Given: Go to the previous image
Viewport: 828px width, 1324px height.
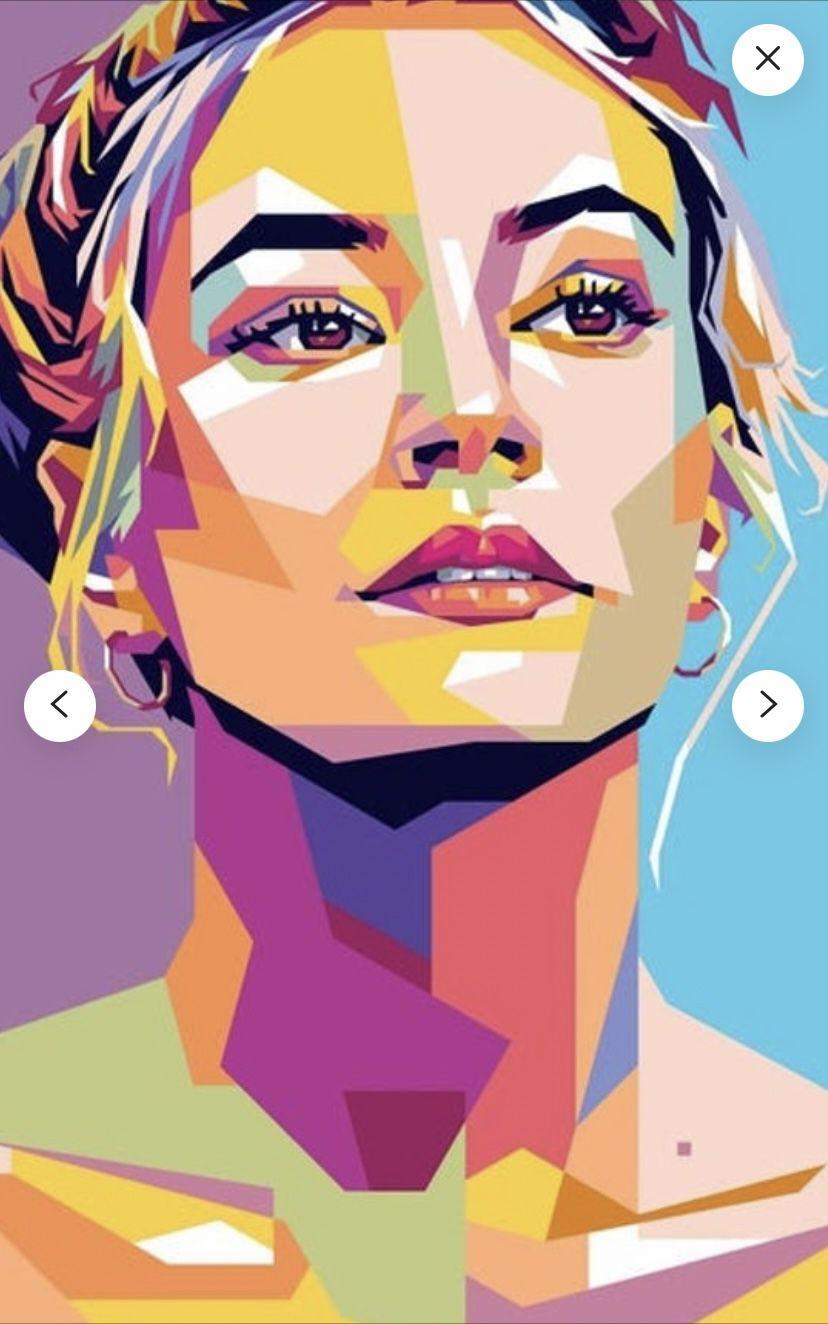Looking at the screenshot, I should pos(60,705).
